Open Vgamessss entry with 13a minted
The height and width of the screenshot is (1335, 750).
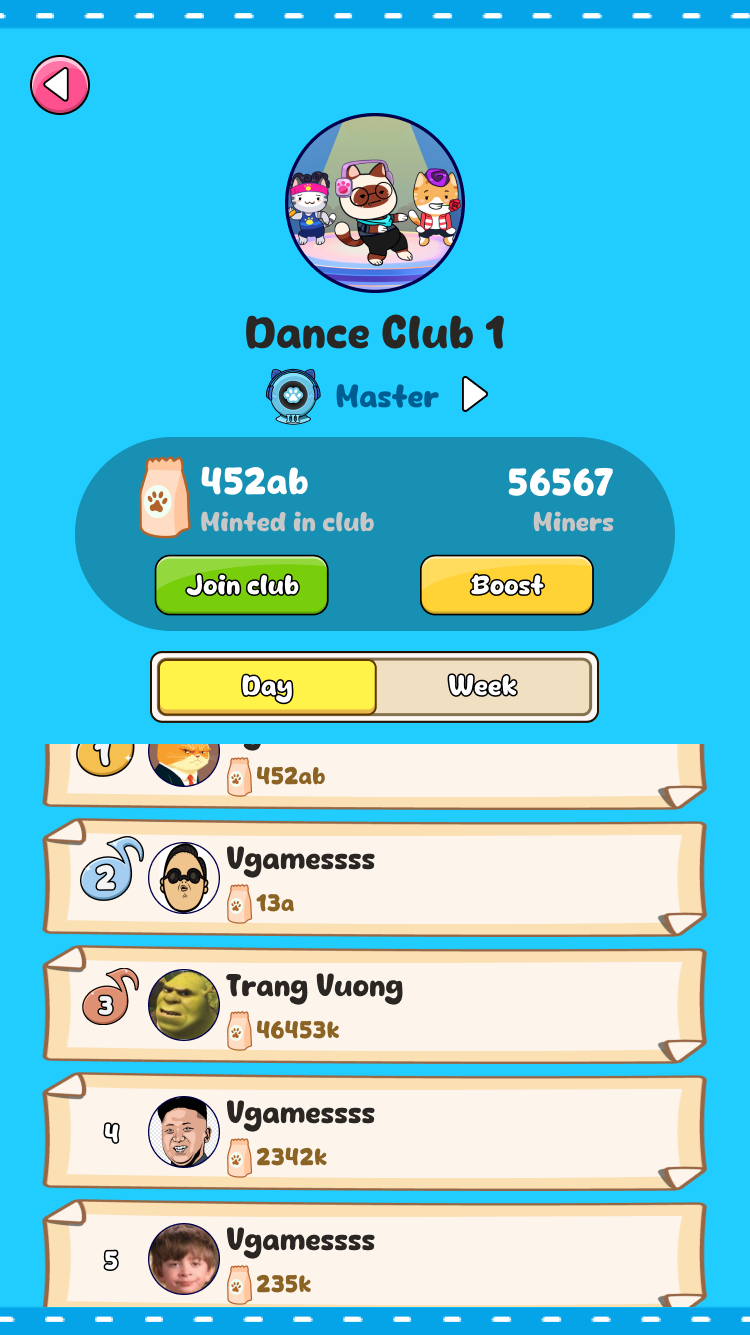(x=375, y=878)
